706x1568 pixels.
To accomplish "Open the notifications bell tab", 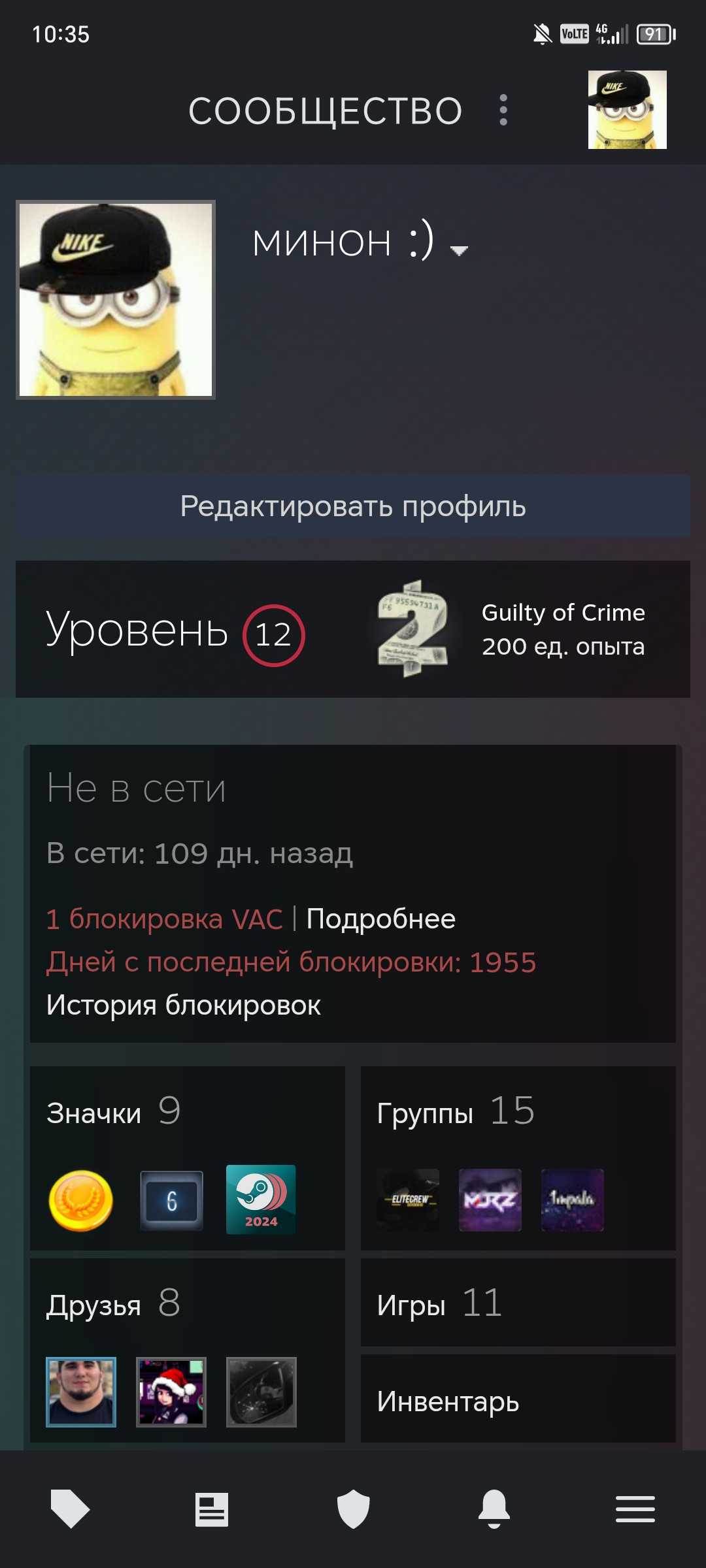I will pos(494,1509).
